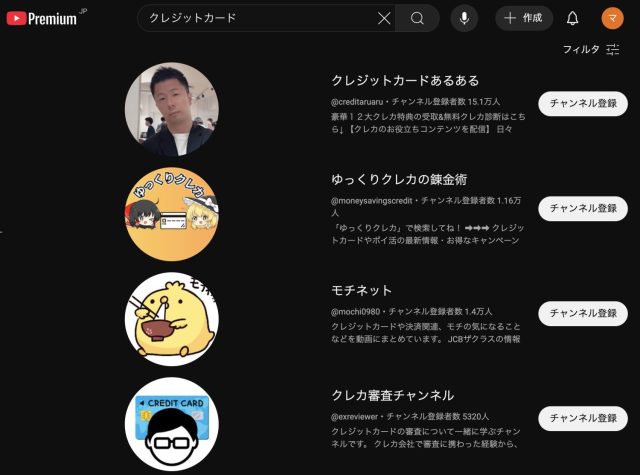Open the クレジットカードあるある channel
This screenshot has width=640, height=475.
click(x=405, y=80)
